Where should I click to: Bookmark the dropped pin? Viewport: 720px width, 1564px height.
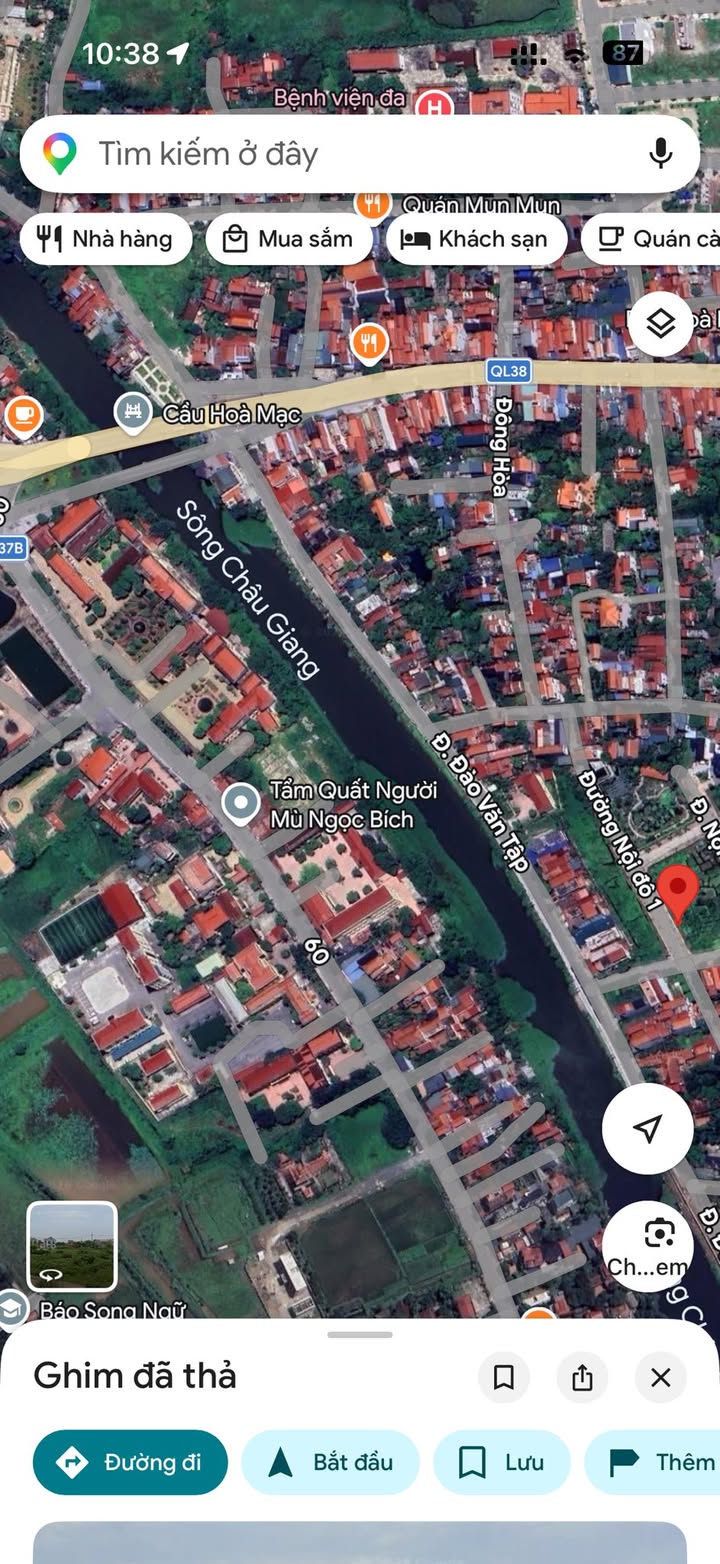pyautogui.click(x=504, y=1378)
